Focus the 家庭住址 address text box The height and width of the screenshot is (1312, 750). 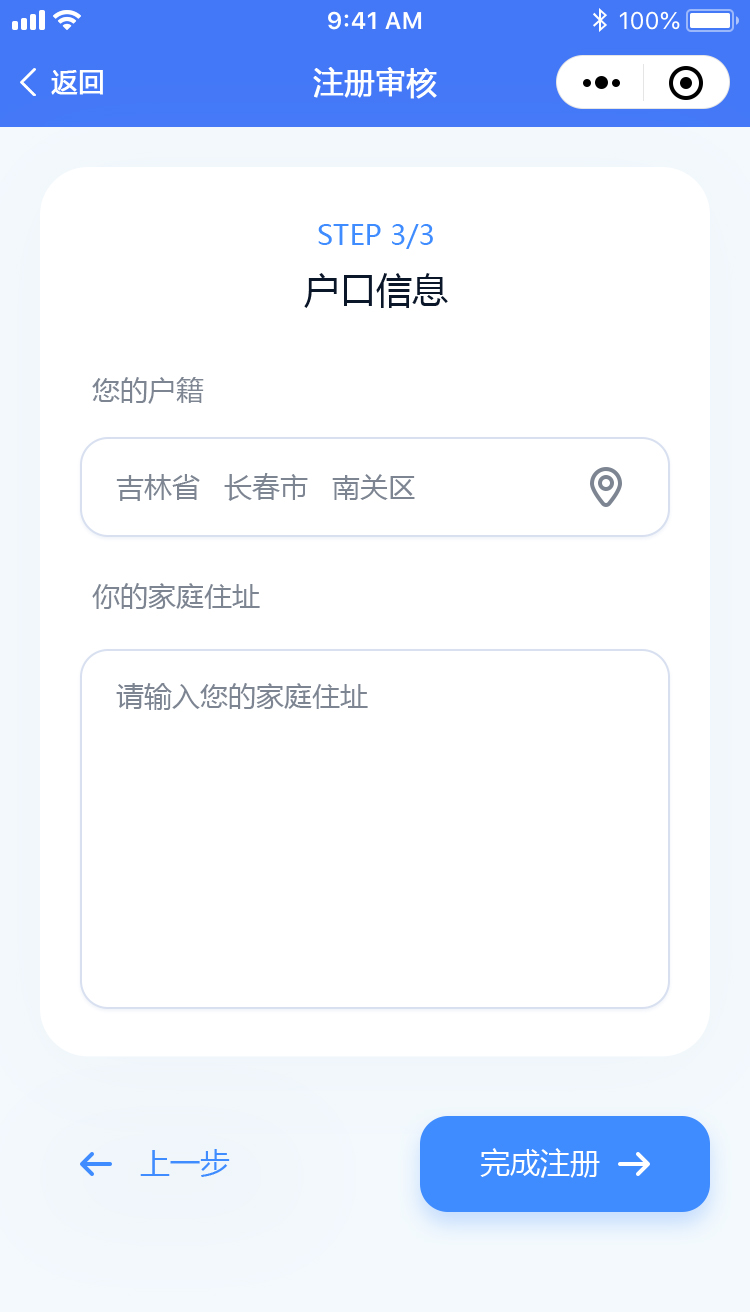(x=375, y=829)
